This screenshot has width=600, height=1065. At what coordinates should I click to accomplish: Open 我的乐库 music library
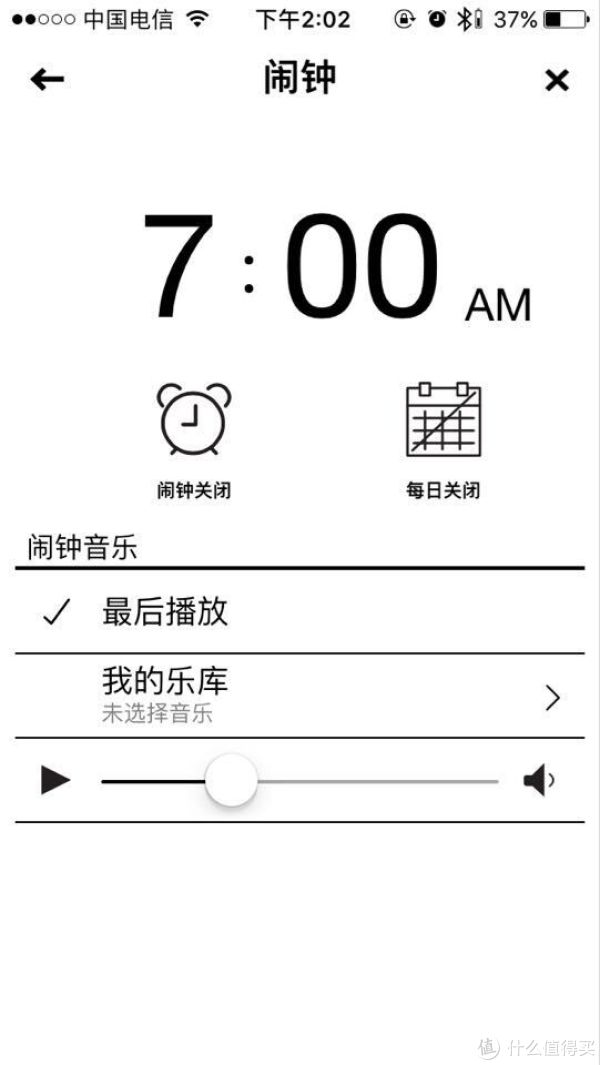[300, 696]
